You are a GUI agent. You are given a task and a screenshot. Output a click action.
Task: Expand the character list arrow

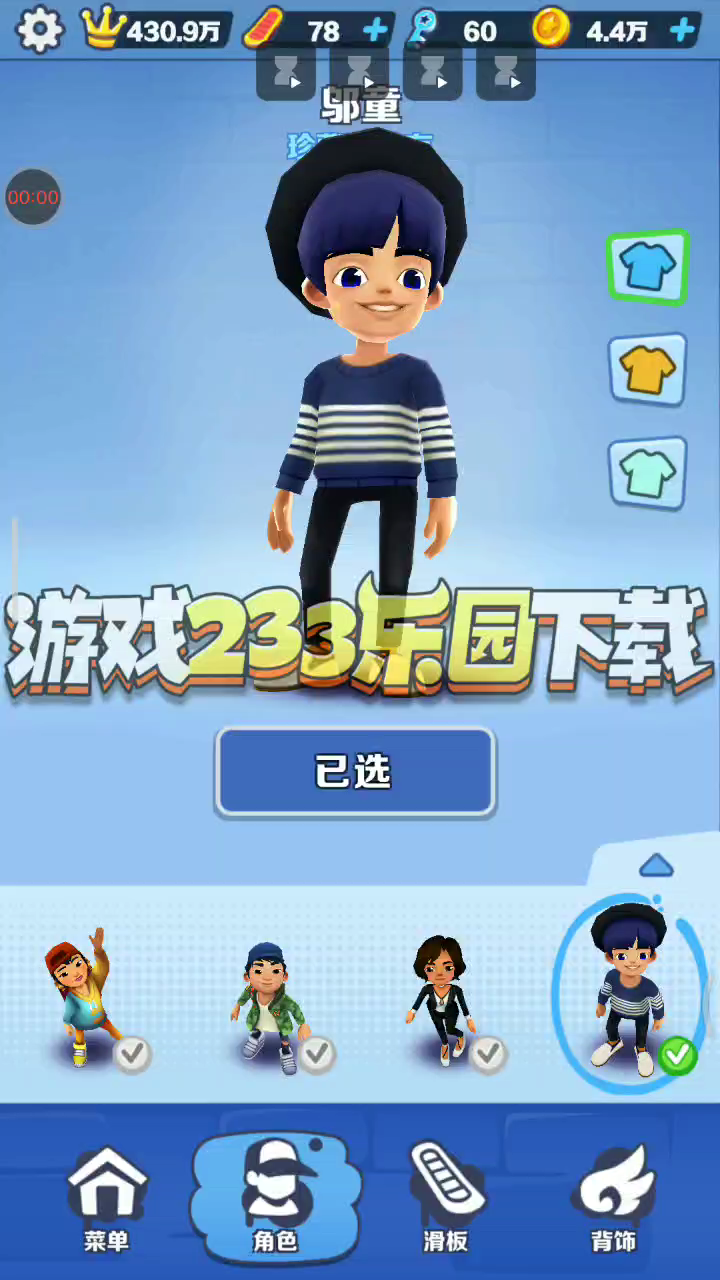click(x=656, y=865)
